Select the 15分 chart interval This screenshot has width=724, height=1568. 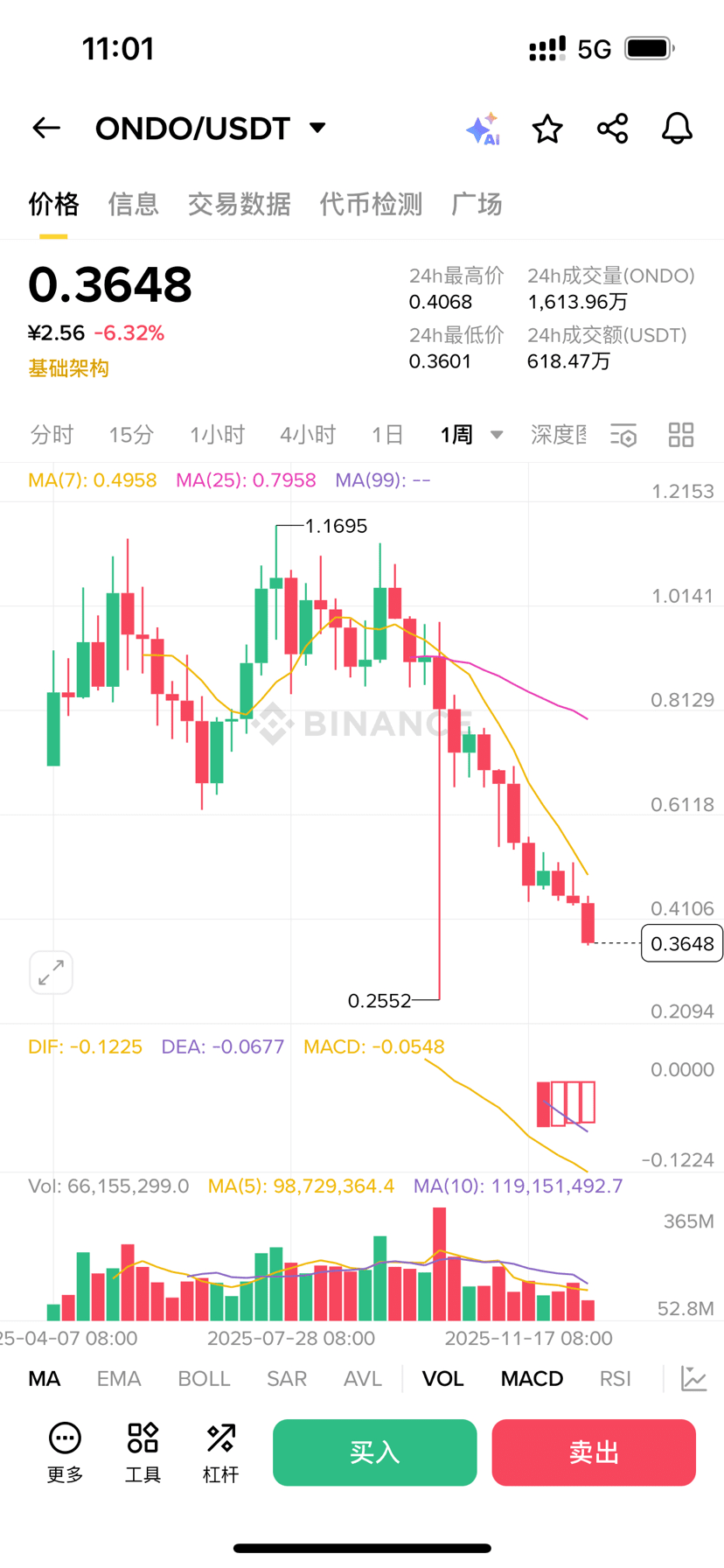pos(131,435)
